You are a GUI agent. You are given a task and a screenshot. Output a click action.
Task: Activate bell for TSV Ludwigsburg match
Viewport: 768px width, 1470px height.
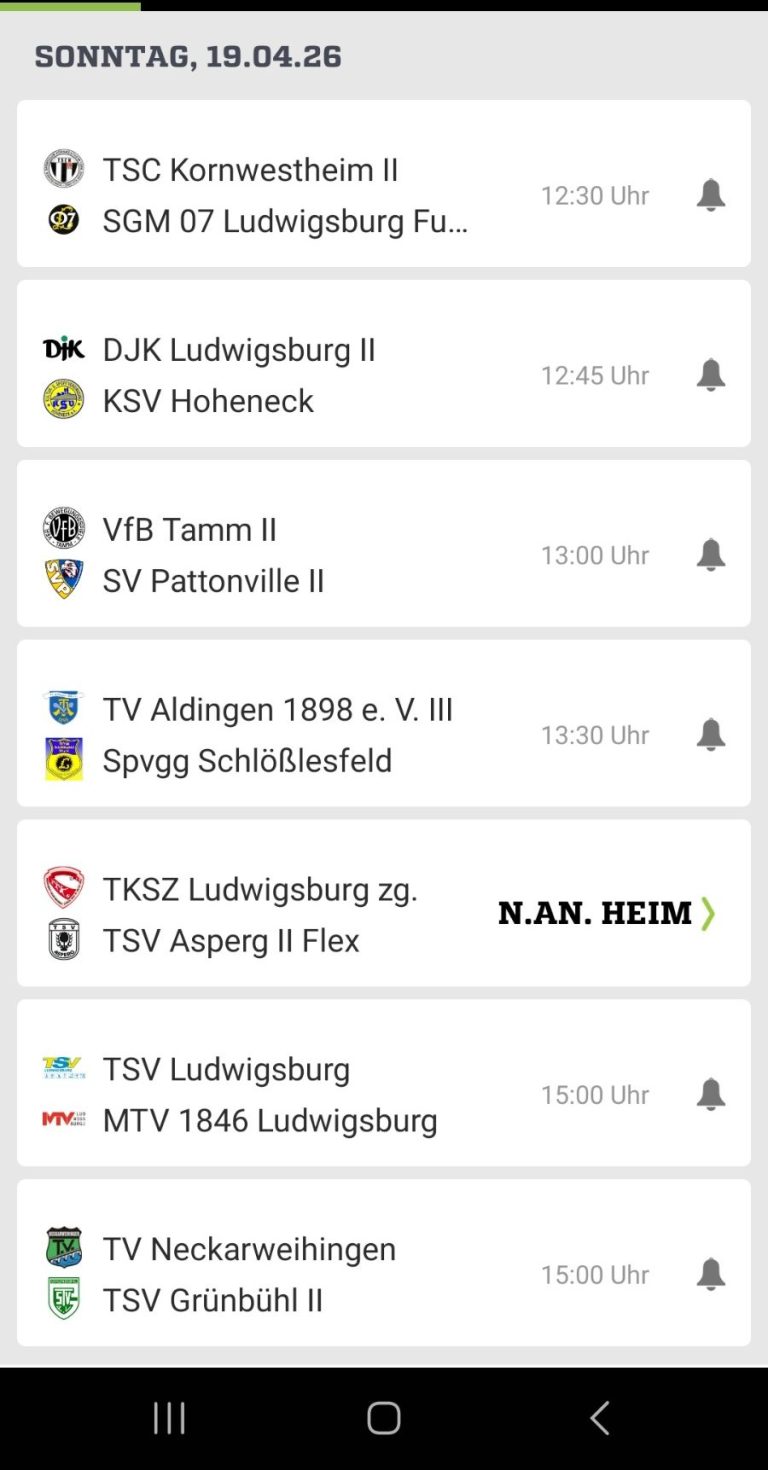click(710, 1095)
